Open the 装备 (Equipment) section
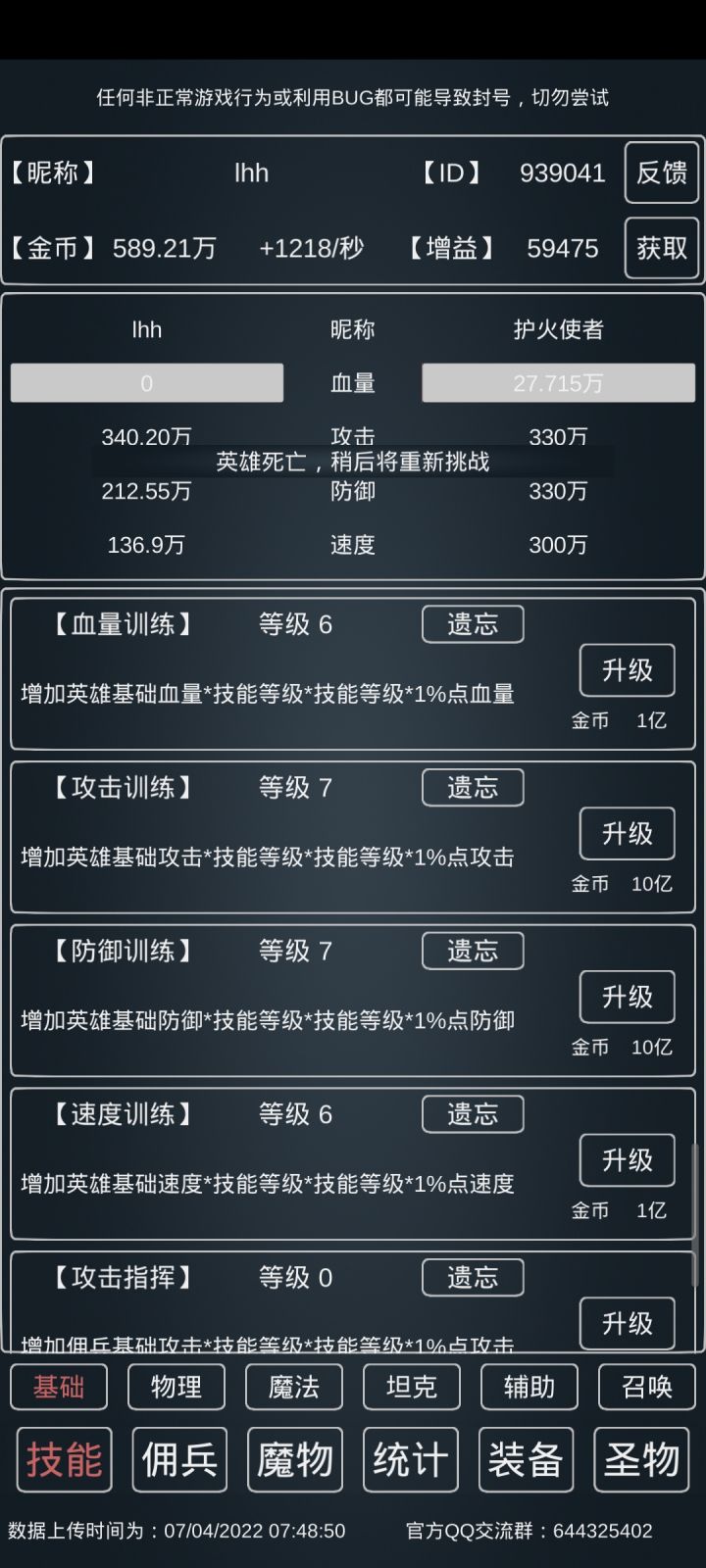Screen dimensions: 706x1568 pos(527,1459)
